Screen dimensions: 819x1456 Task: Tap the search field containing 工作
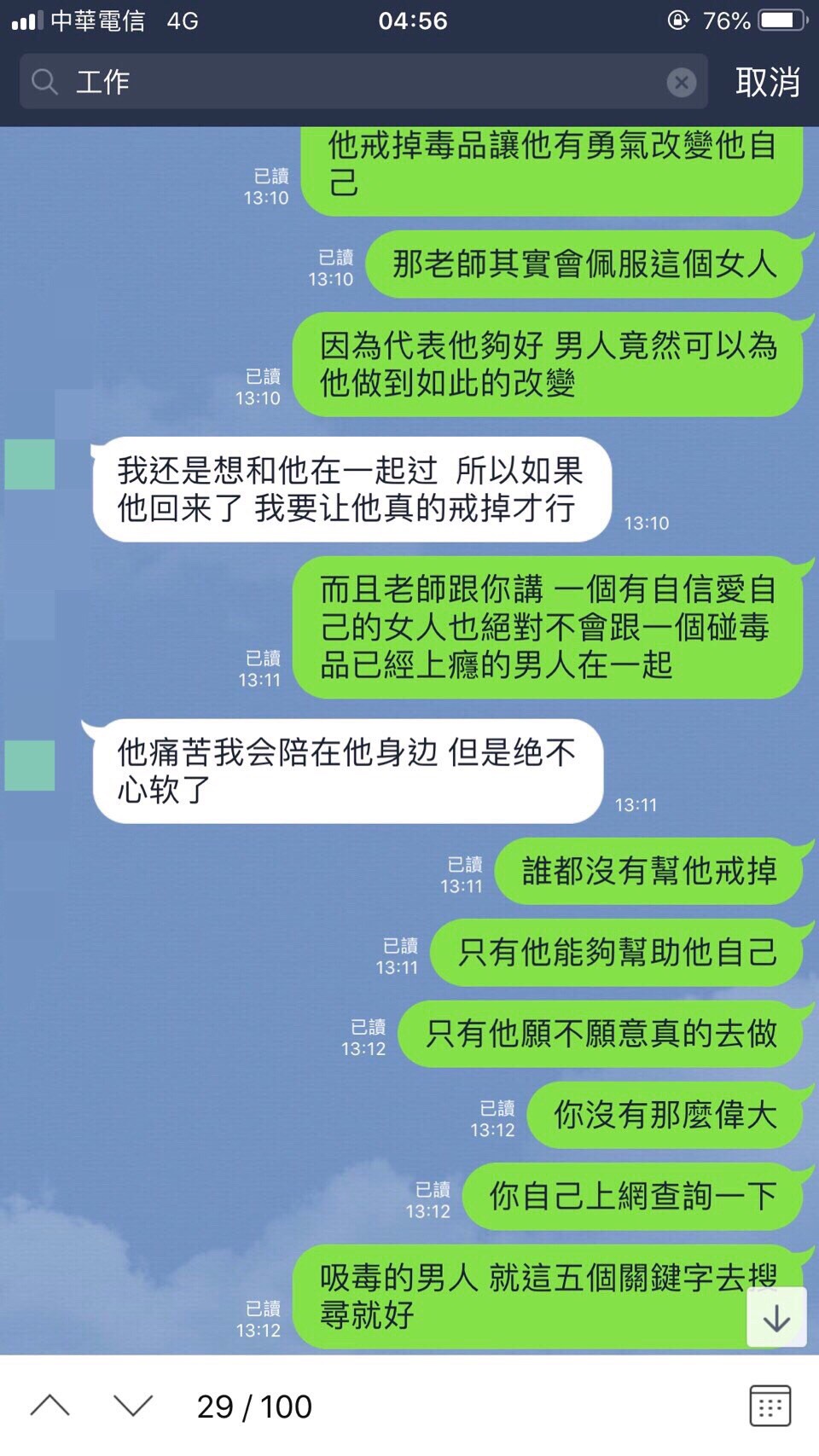(x=358, y=82)
